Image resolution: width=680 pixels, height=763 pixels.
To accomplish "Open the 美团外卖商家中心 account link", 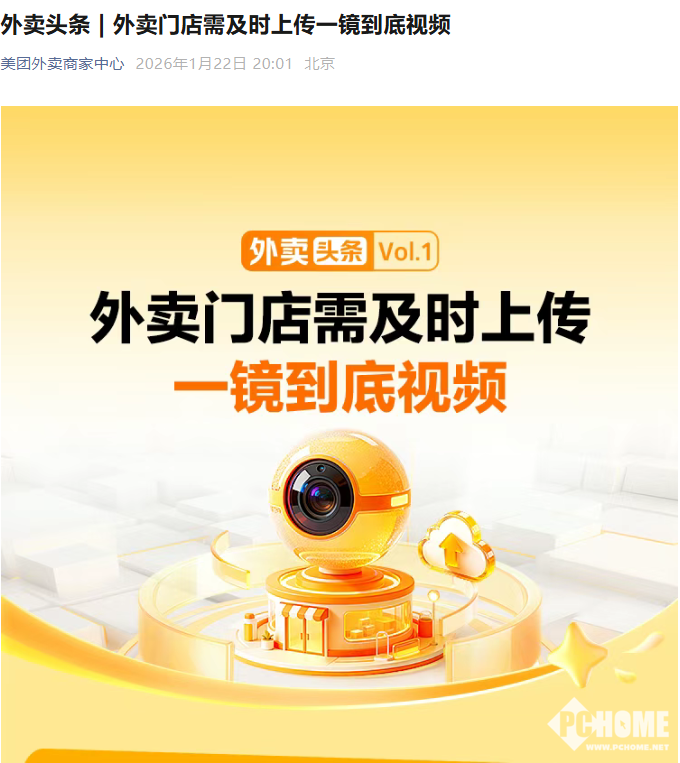I will tap(62, 64).
